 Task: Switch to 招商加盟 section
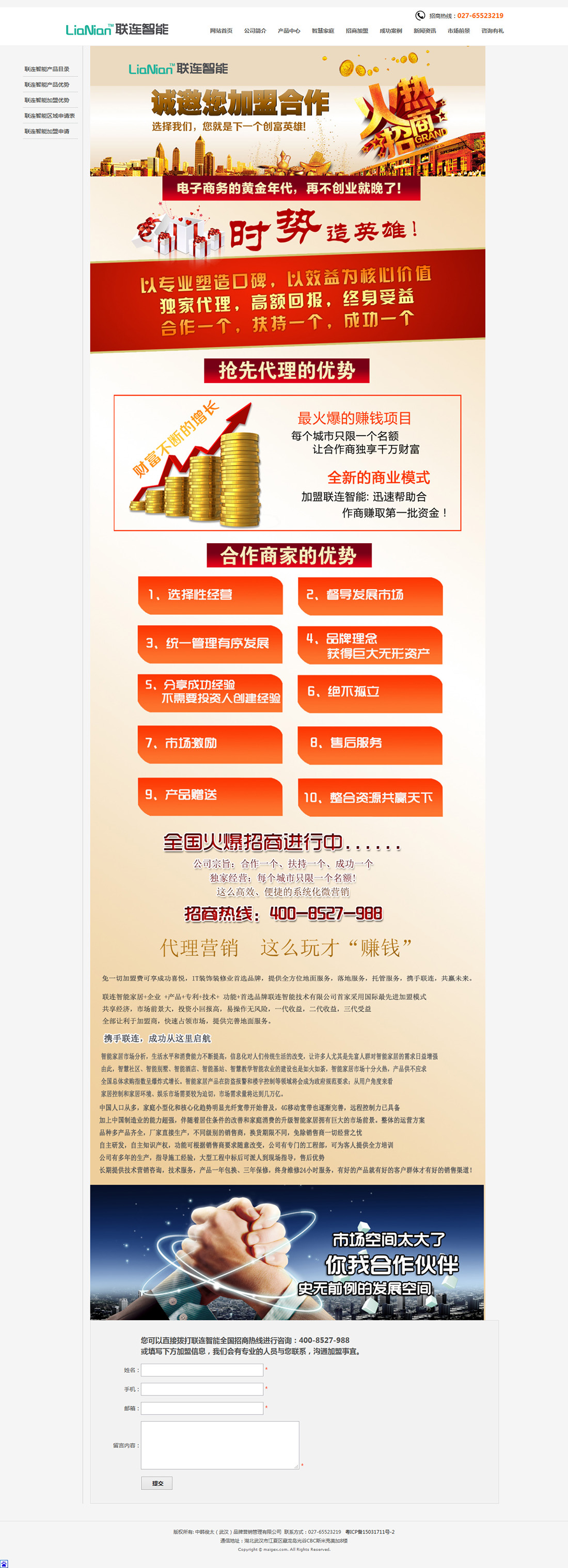(x=357, y=31)
